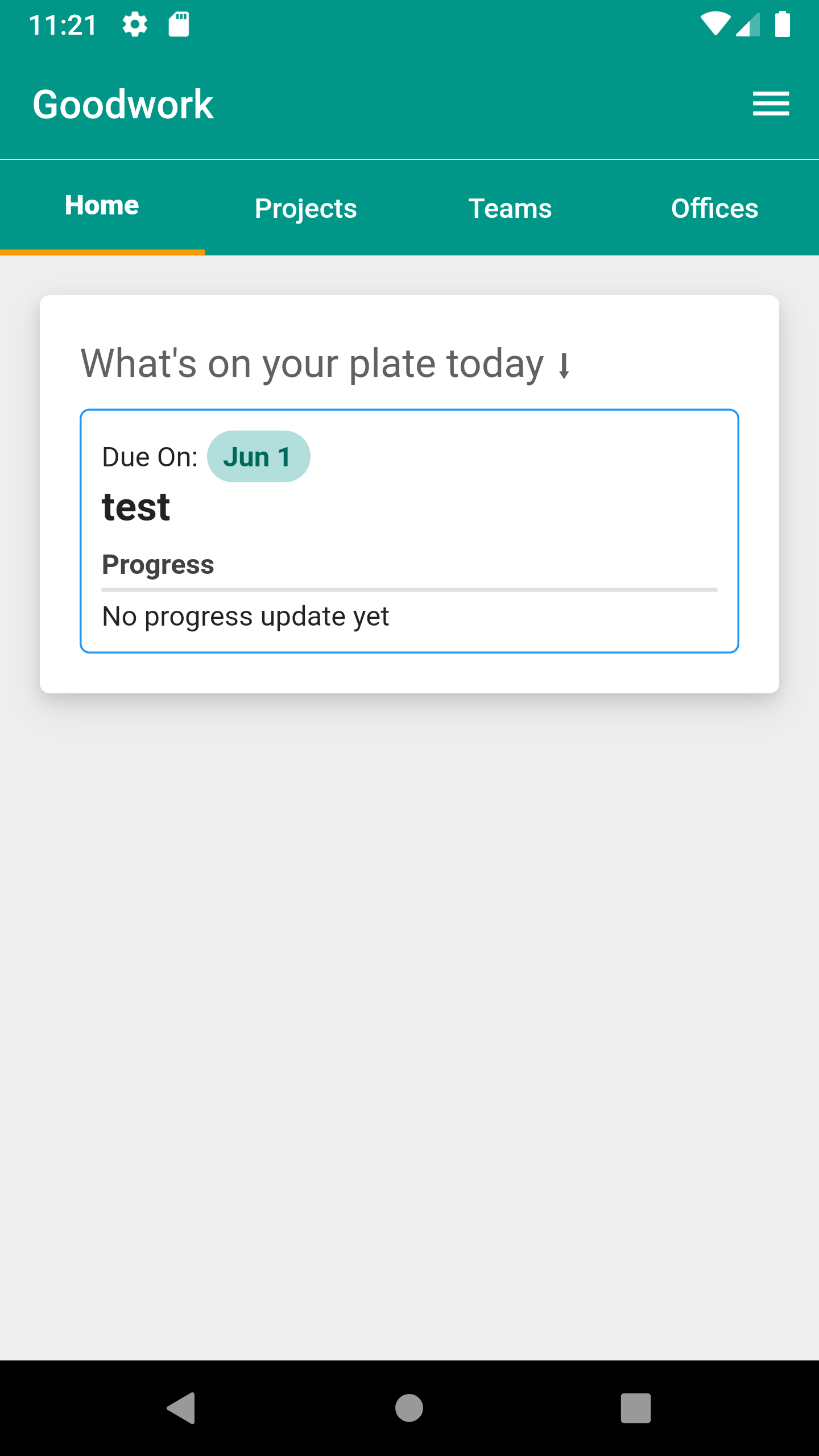The width and height of the screenshot is (819, 1456).
Task: Open the hamburger menu
Action: [x=771, y=104]
